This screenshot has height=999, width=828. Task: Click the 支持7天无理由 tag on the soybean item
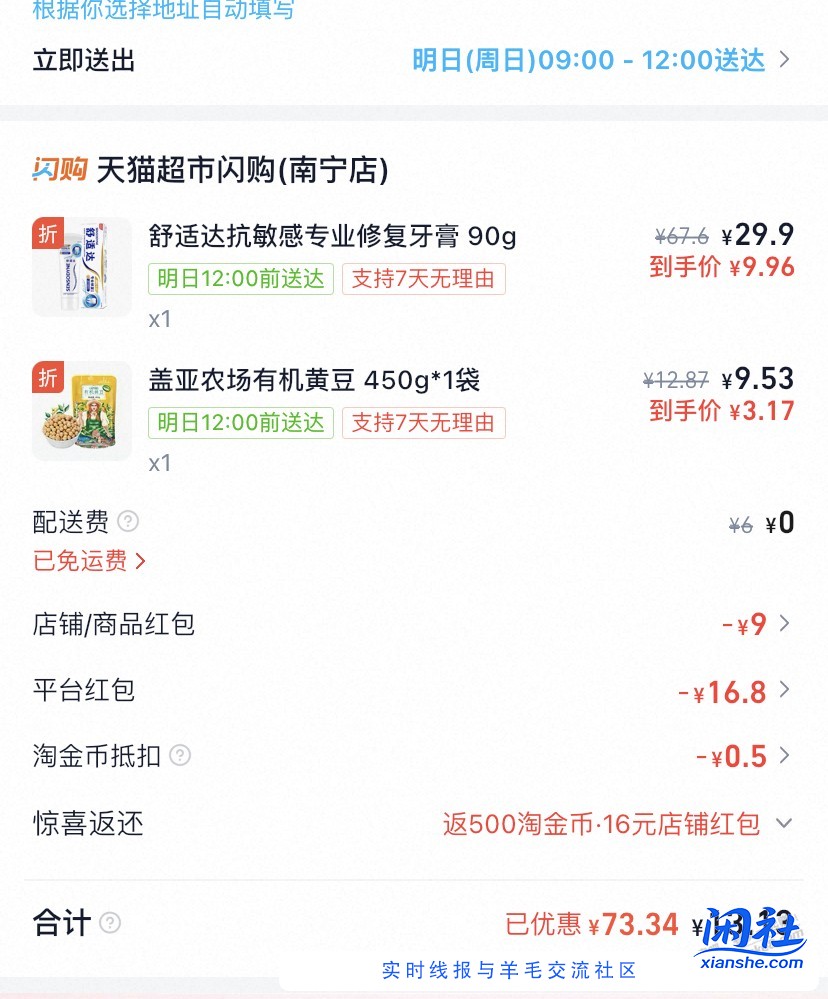(424, 422)
